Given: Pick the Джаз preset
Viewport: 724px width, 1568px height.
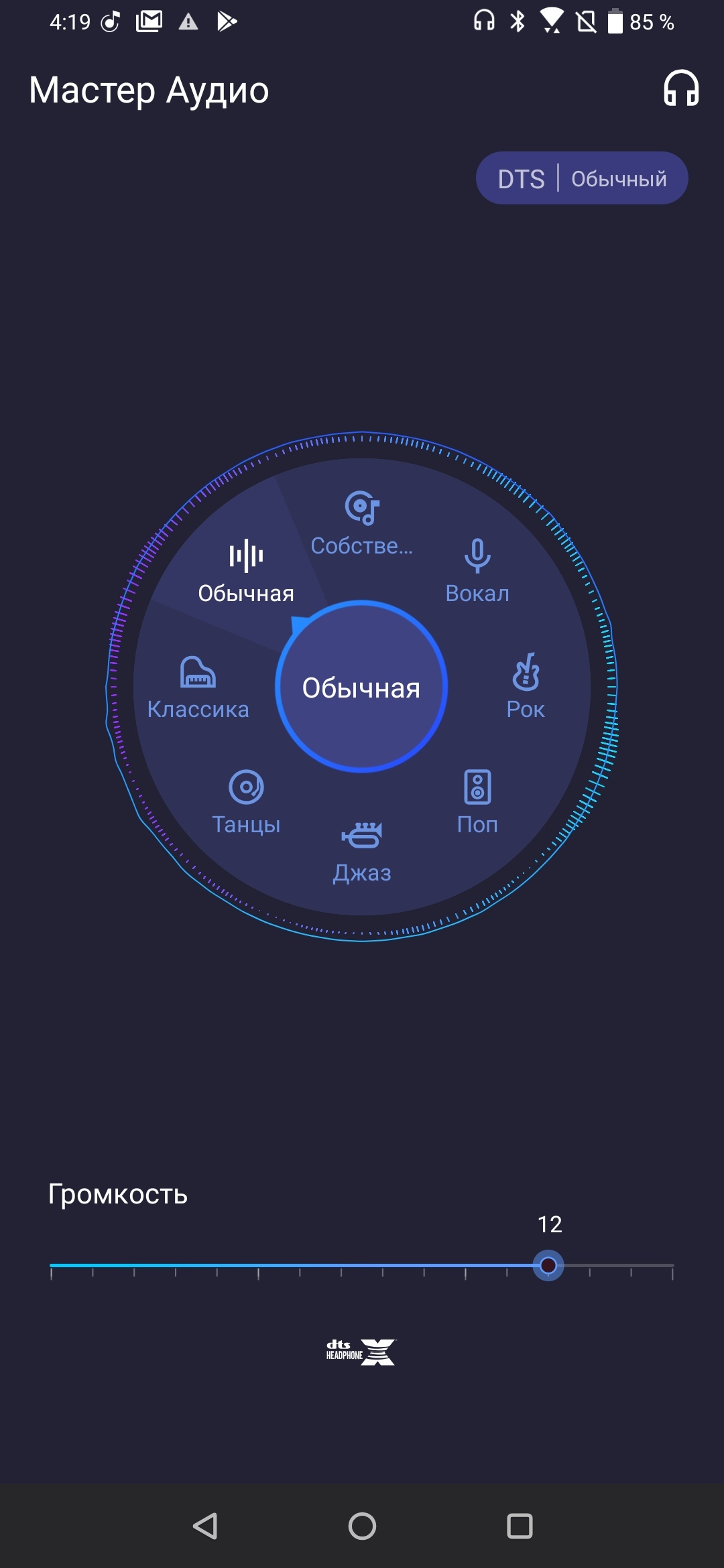Looking at the screenshot, I should coord(361,851).
